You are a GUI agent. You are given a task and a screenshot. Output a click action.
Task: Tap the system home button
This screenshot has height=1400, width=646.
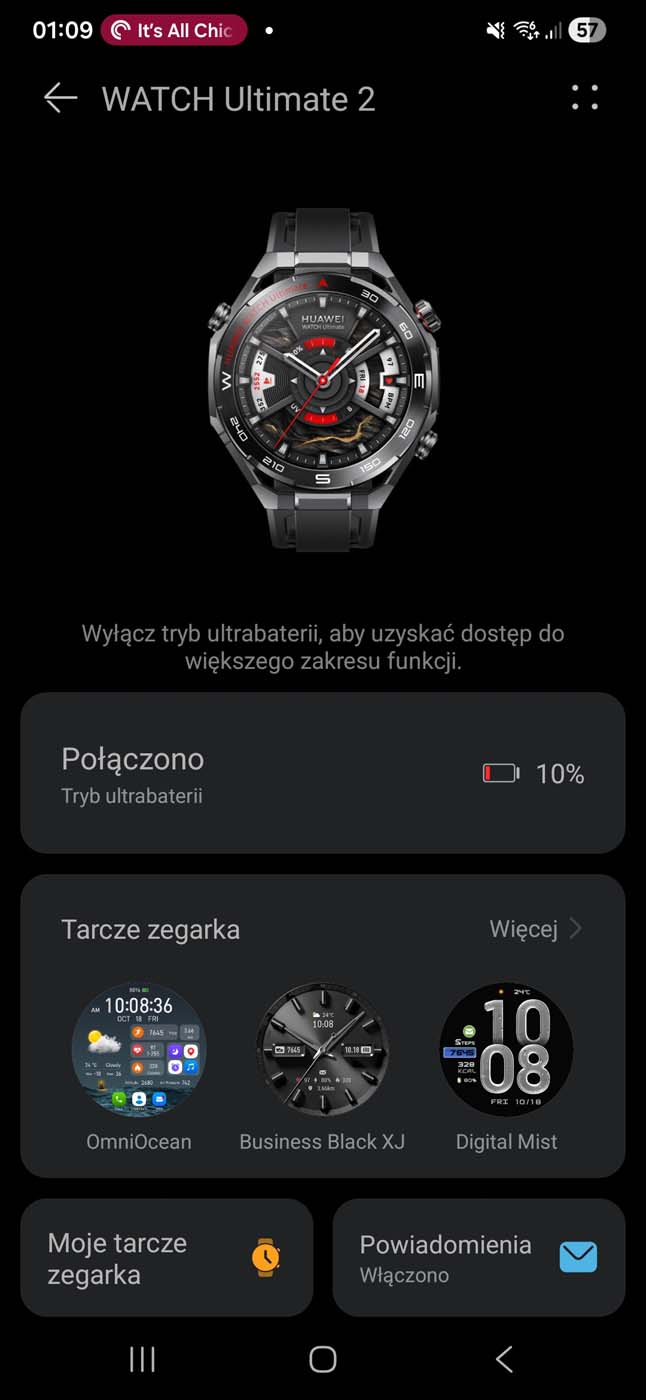(x=323, y=1358)
